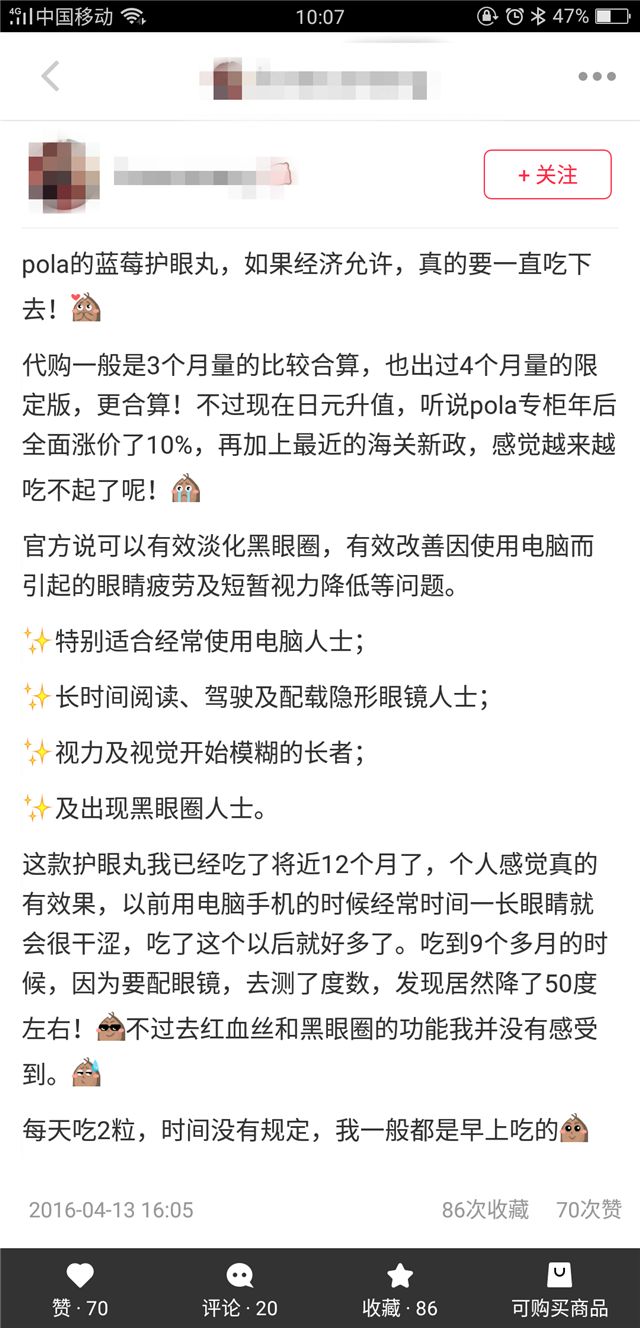Save post via 收藏 · 86
This screenshot has width=640, height=1328.
[x=400, y=1289]
